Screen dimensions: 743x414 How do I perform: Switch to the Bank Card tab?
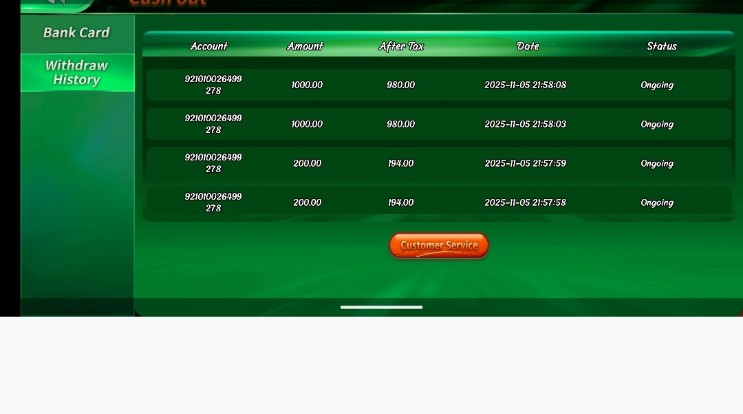77,33
